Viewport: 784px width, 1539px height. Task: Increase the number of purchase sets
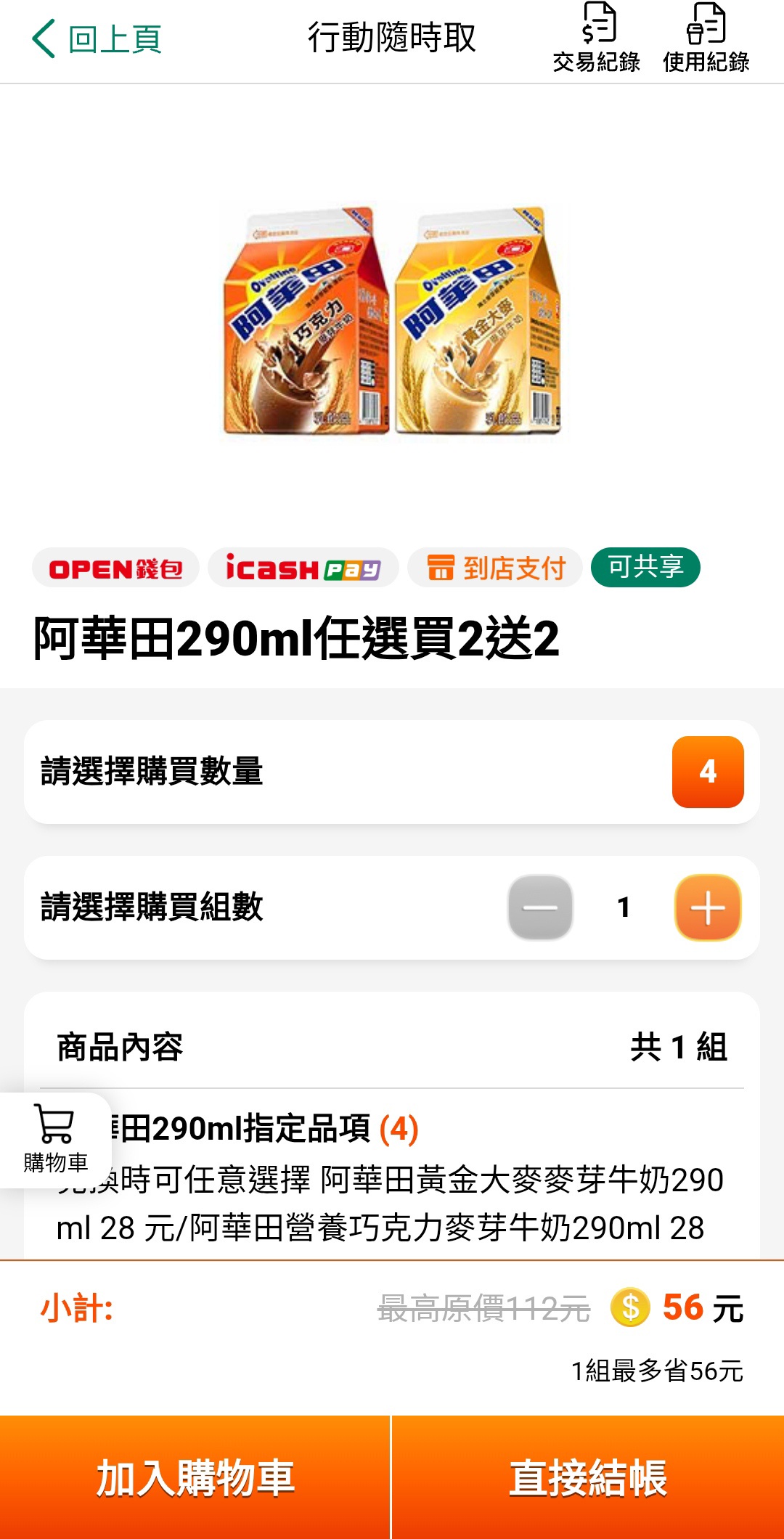[x=708, y=907]
